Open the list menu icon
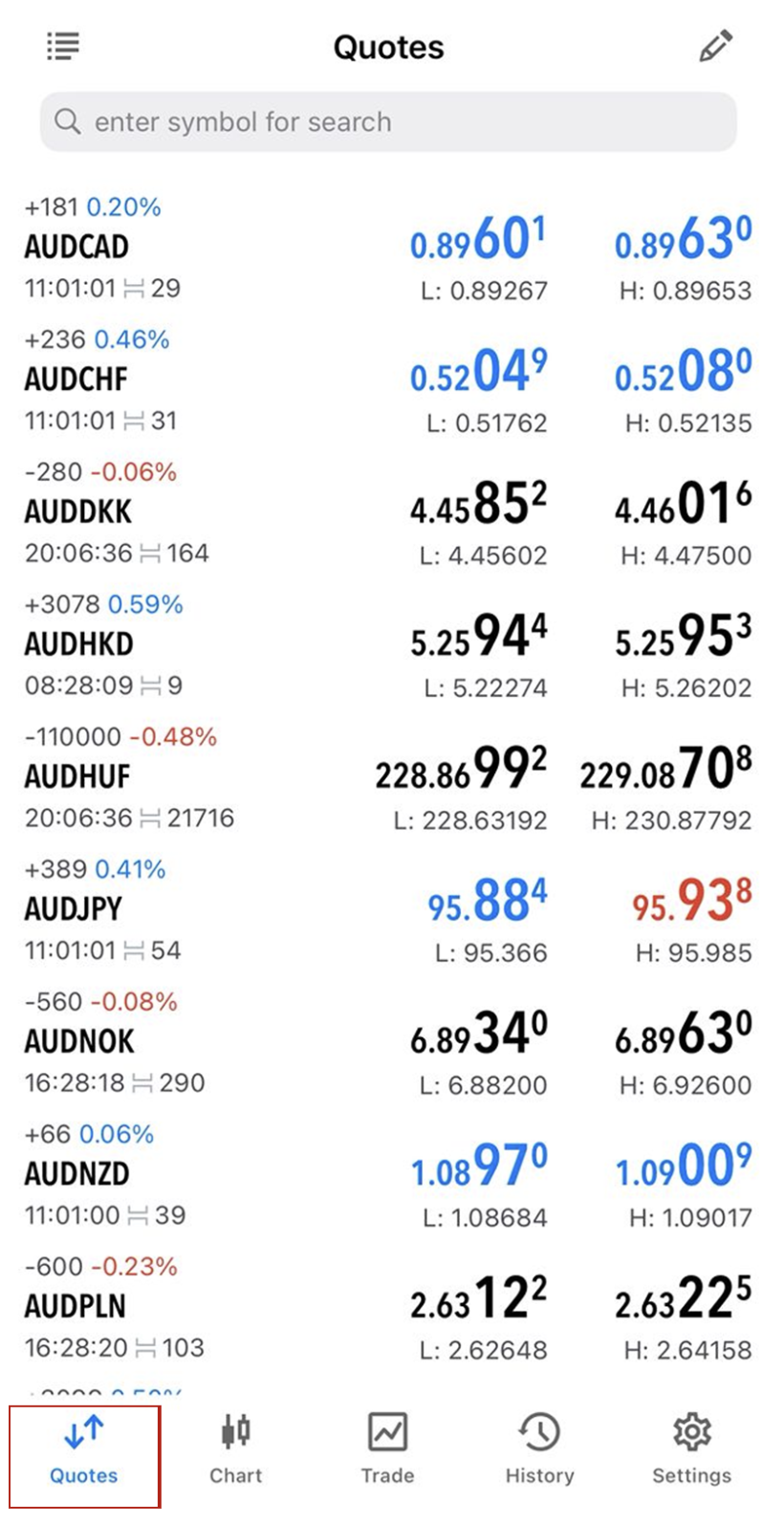784x1524 pixels. click(x=63, y=46)
